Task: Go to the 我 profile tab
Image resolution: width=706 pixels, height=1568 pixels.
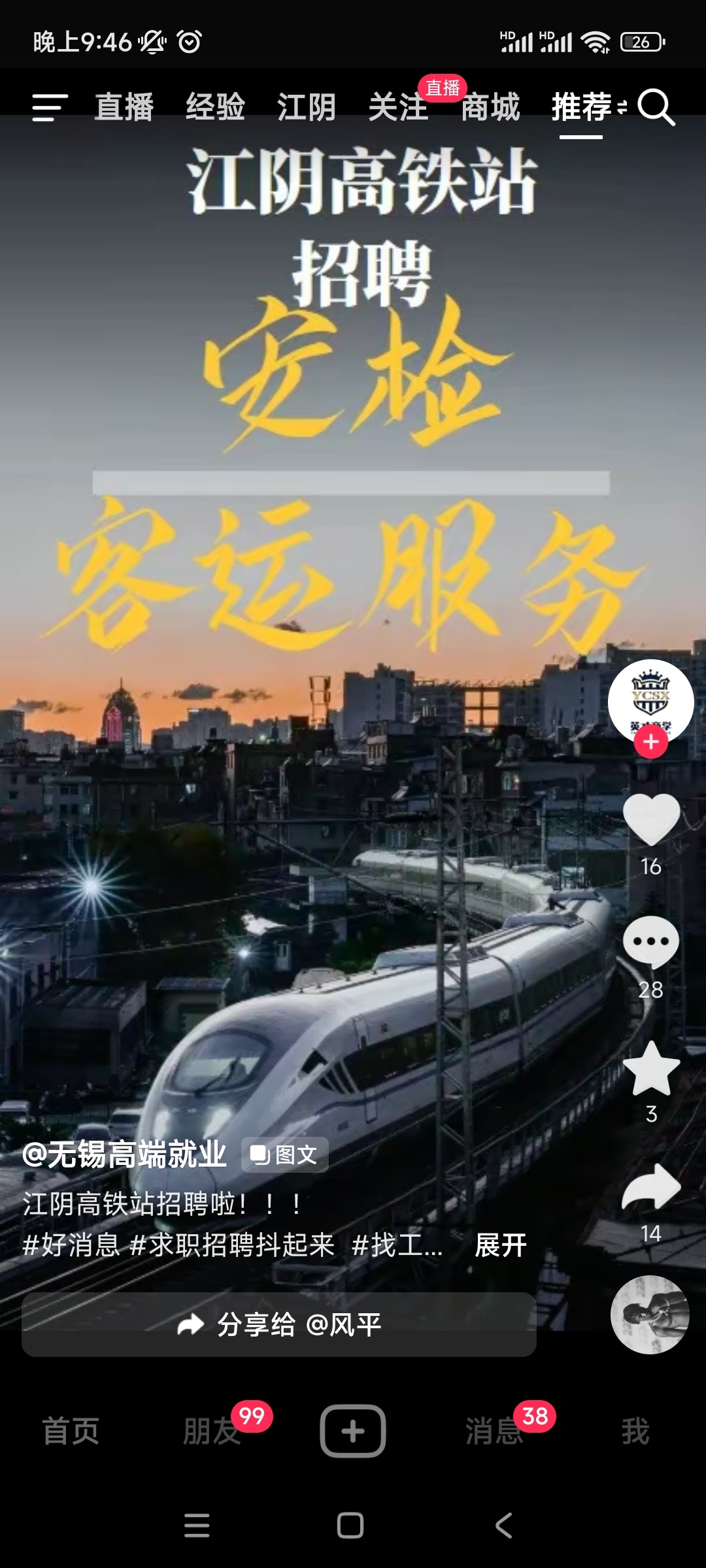Action: (x=635, y=1431)
